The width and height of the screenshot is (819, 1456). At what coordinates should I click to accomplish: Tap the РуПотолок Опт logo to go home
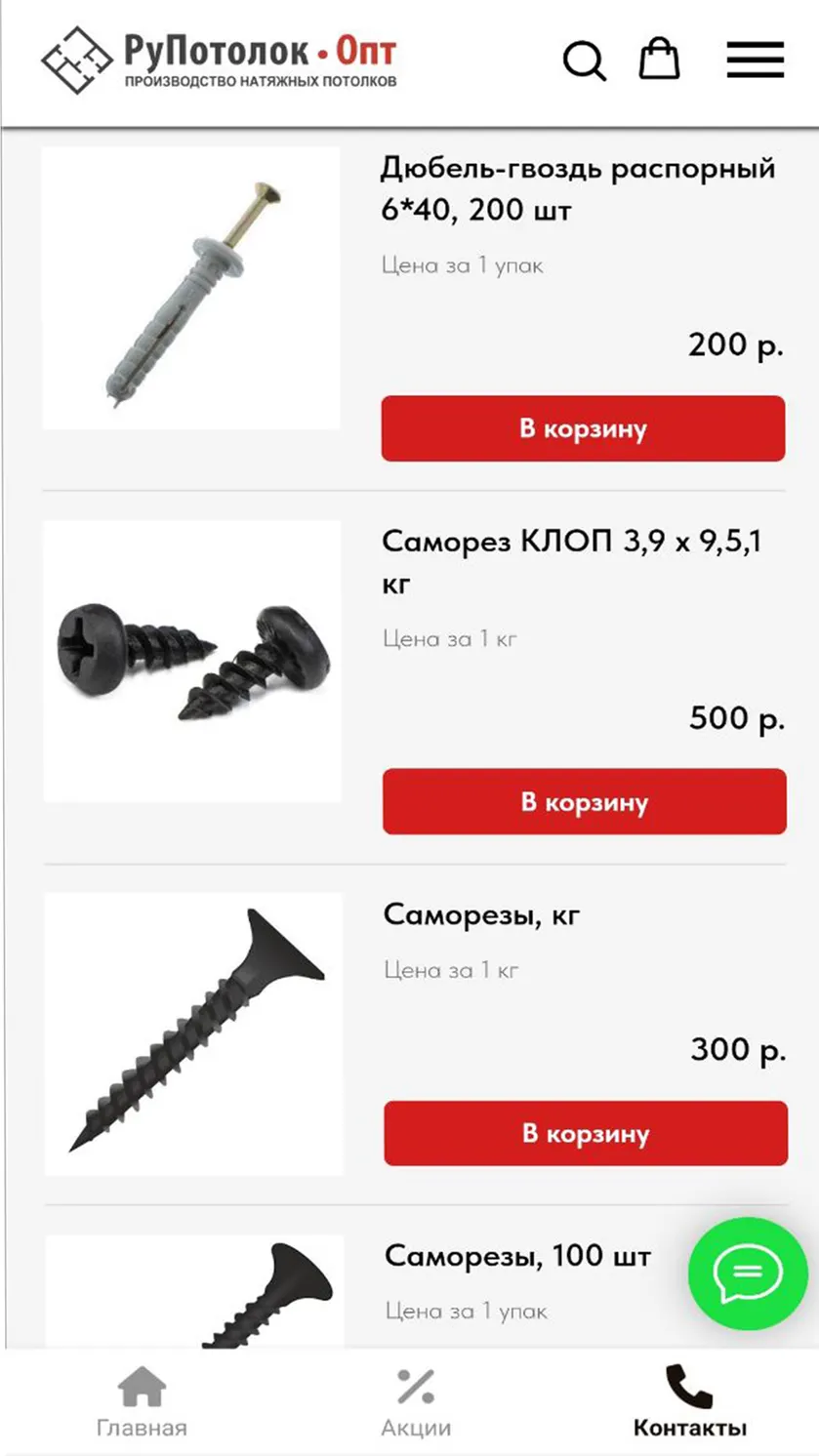219,60
